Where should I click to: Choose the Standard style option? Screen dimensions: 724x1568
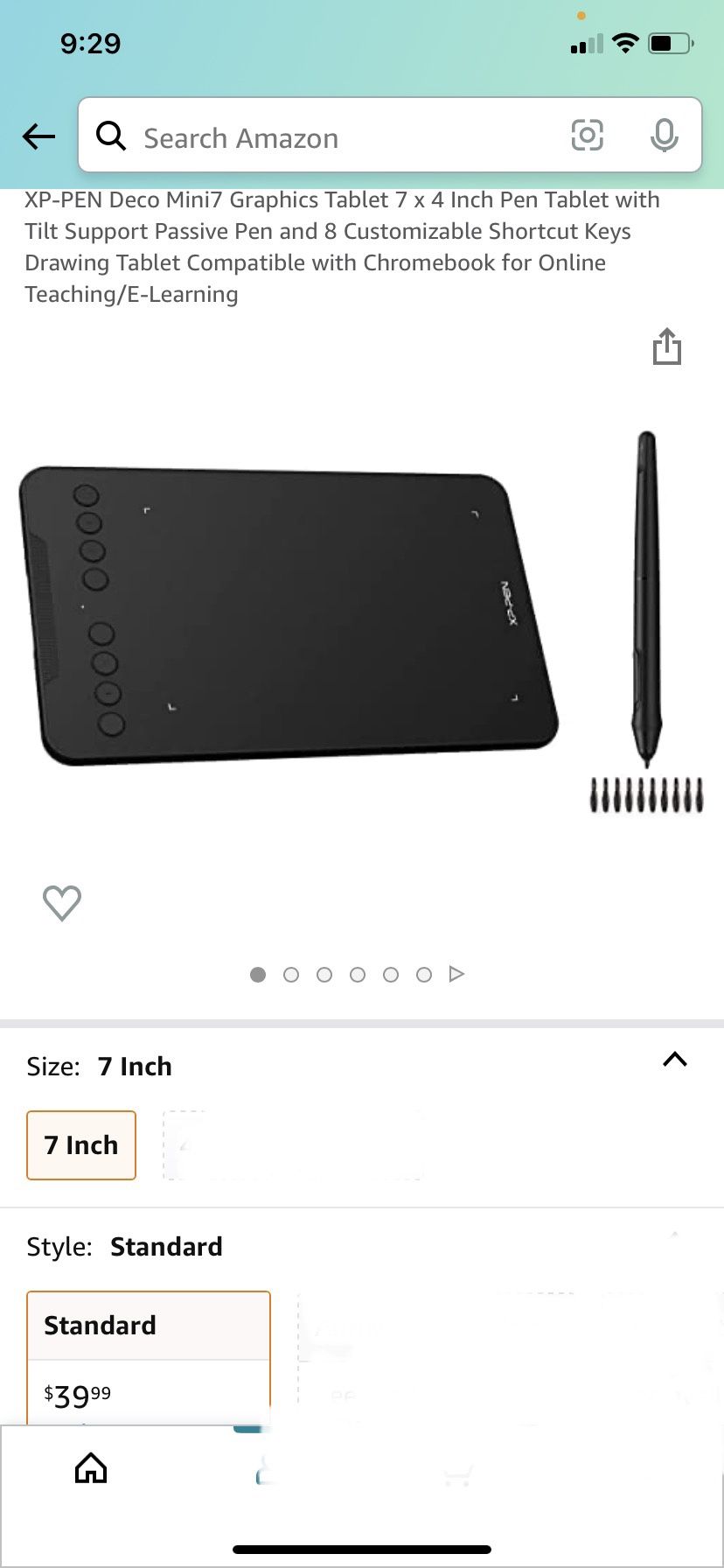(148, 1325)
